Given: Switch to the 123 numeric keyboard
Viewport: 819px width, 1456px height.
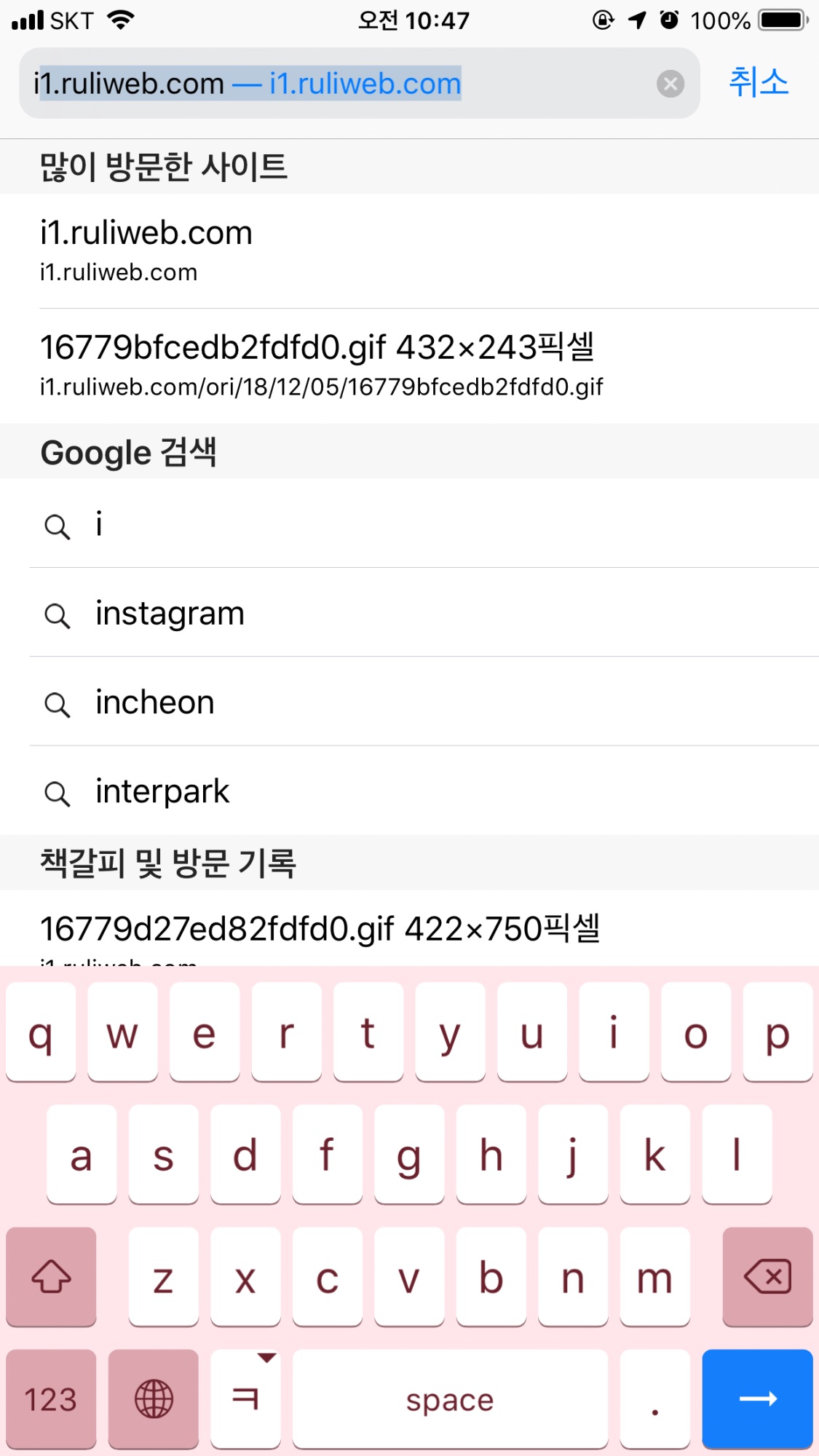Looking at the screenshot, I should pos(51,1398).
